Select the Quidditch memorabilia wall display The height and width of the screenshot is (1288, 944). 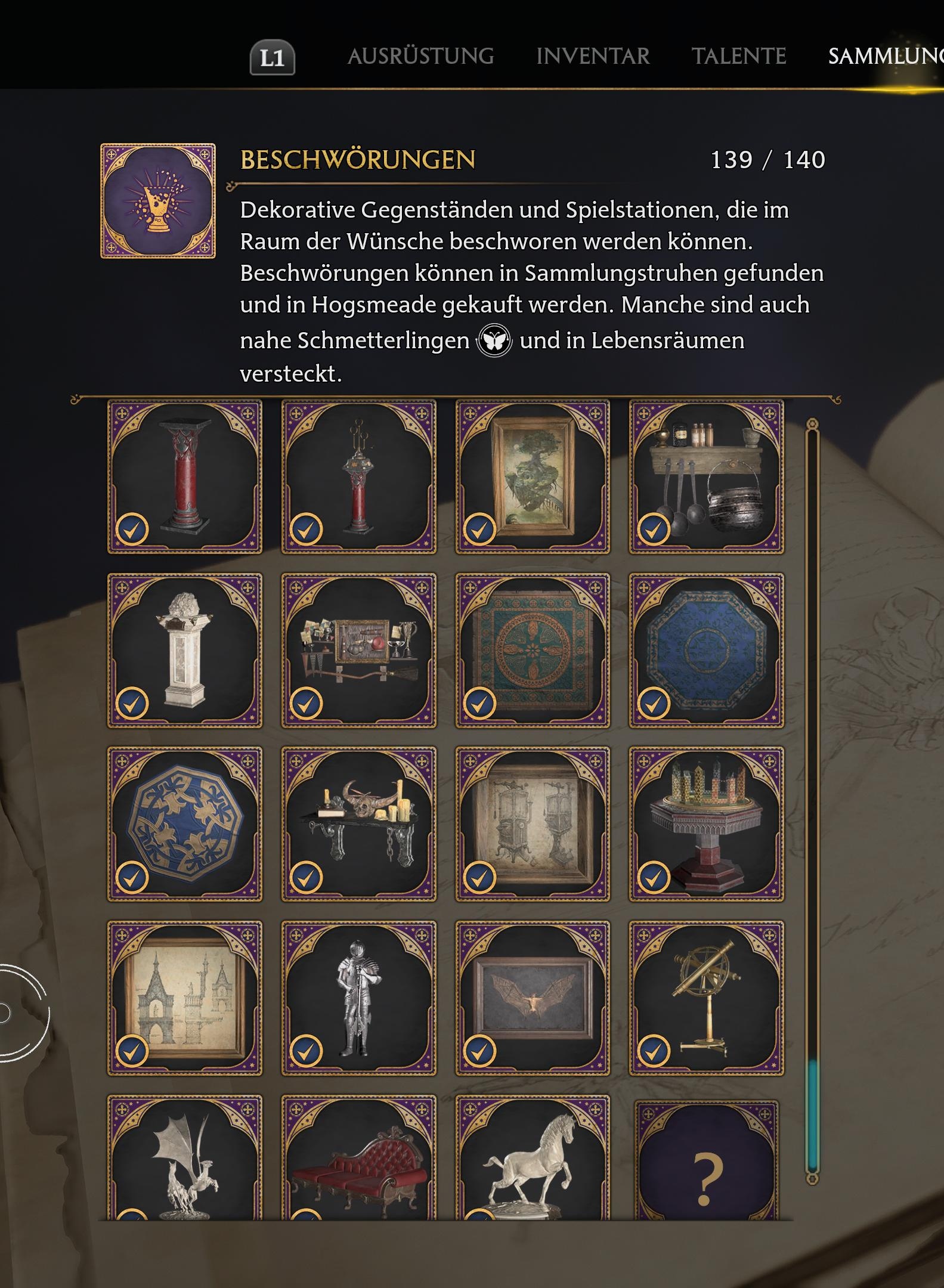(358, 651)
